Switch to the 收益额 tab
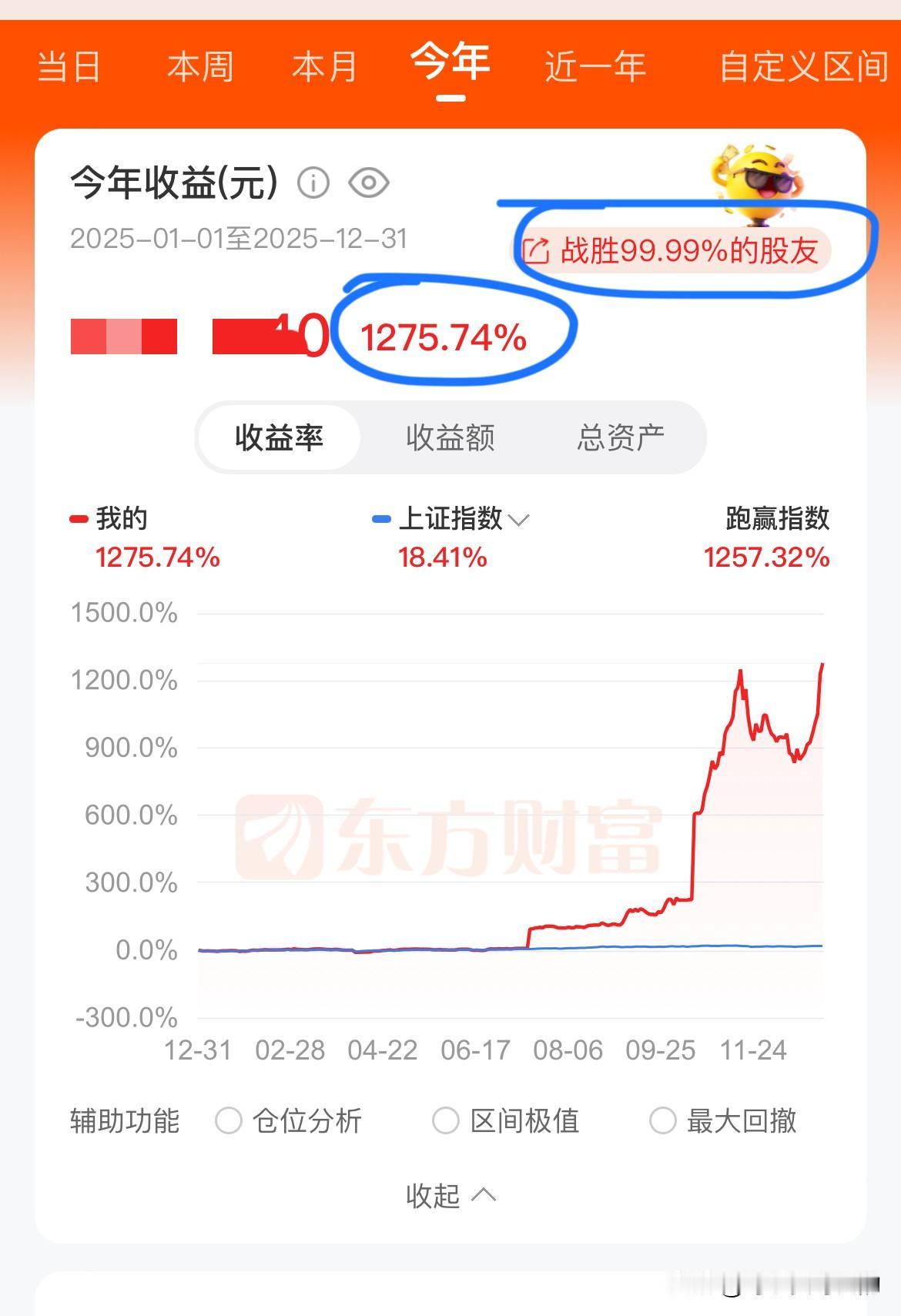The width and height of the screenshot is (901, 1316). (450, 437)
